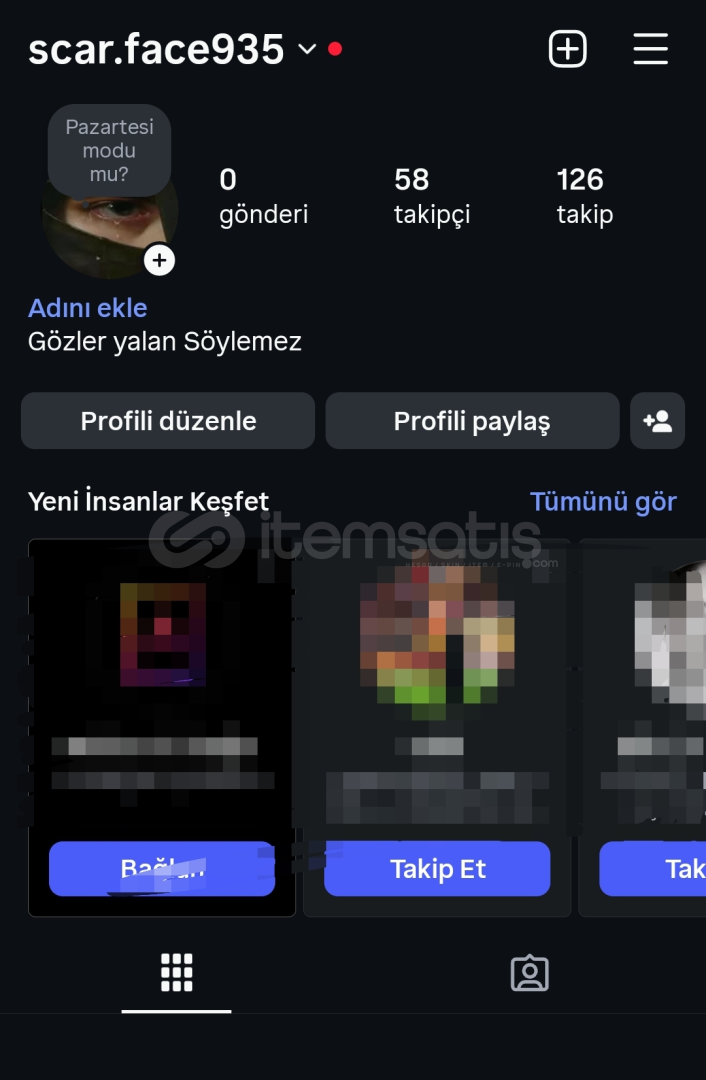Switch to the posts grid tab
The width and height of the screenshot is (706, 1080).
click(176, 972)
